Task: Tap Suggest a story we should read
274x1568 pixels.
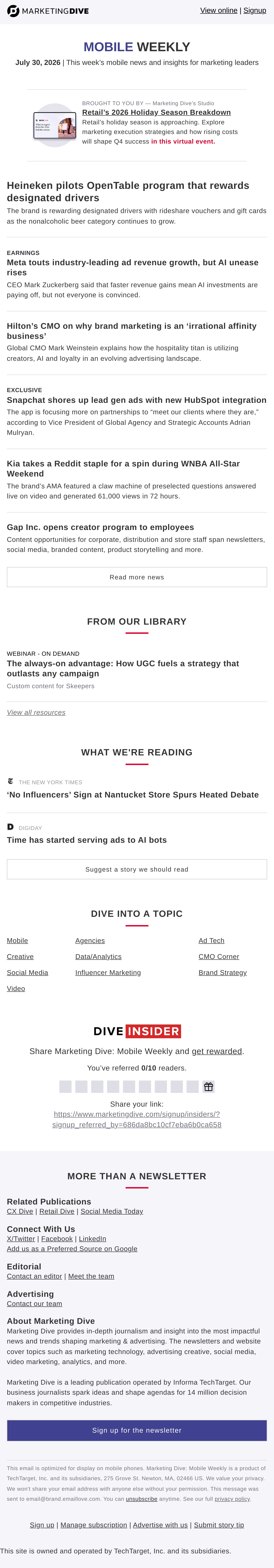Action: pyautogui.click(x=137, y=869)
